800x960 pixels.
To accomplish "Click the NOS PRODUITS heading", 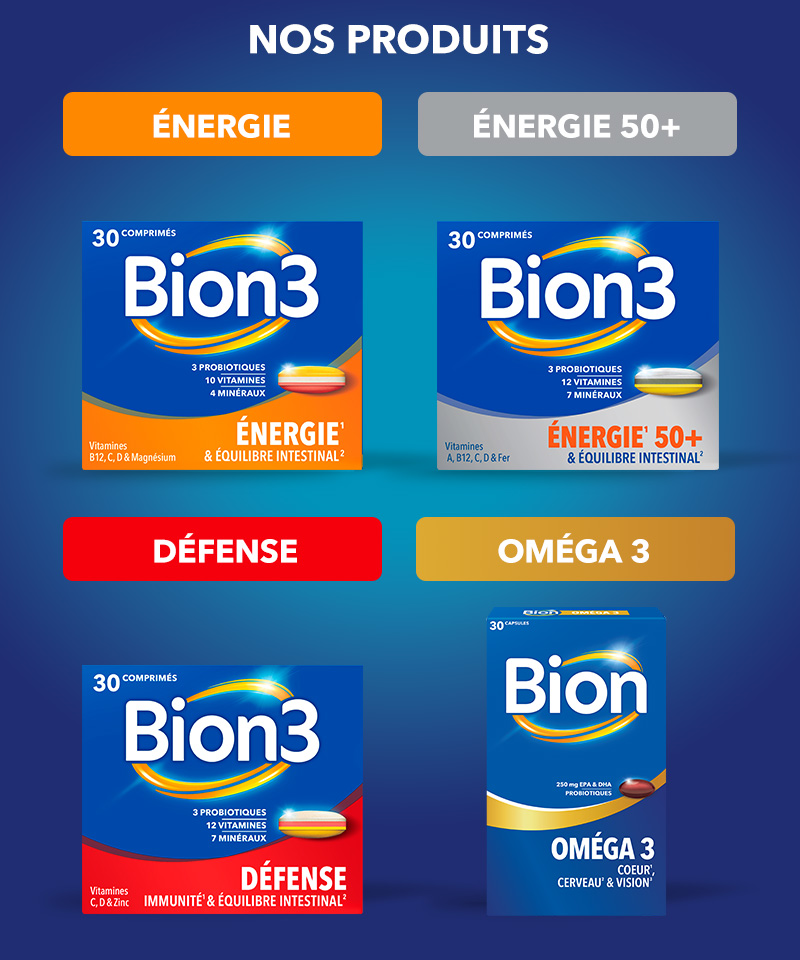I will 400,40.
